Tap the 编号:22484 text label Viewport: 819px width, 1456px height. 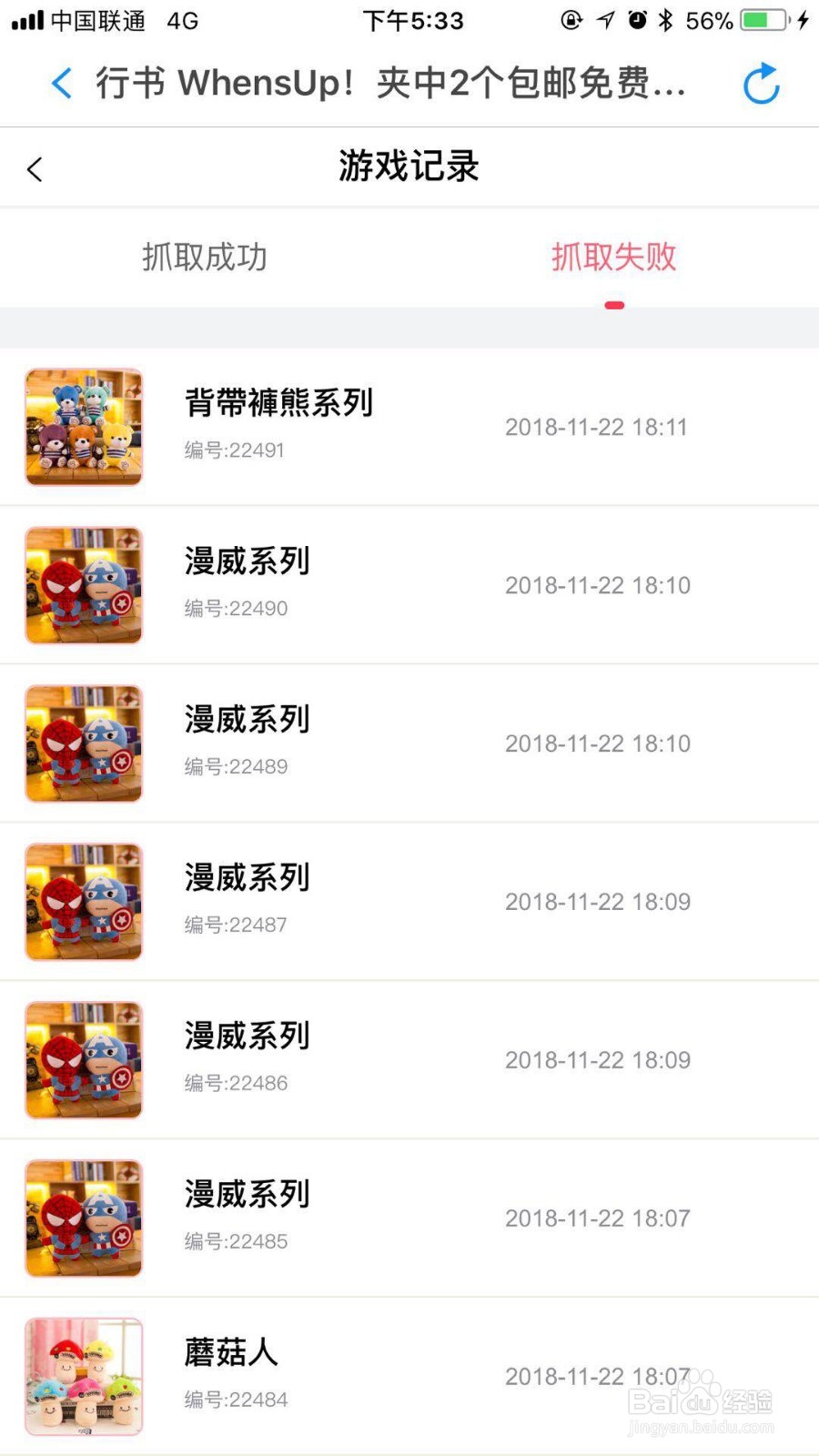[235, 1400]
